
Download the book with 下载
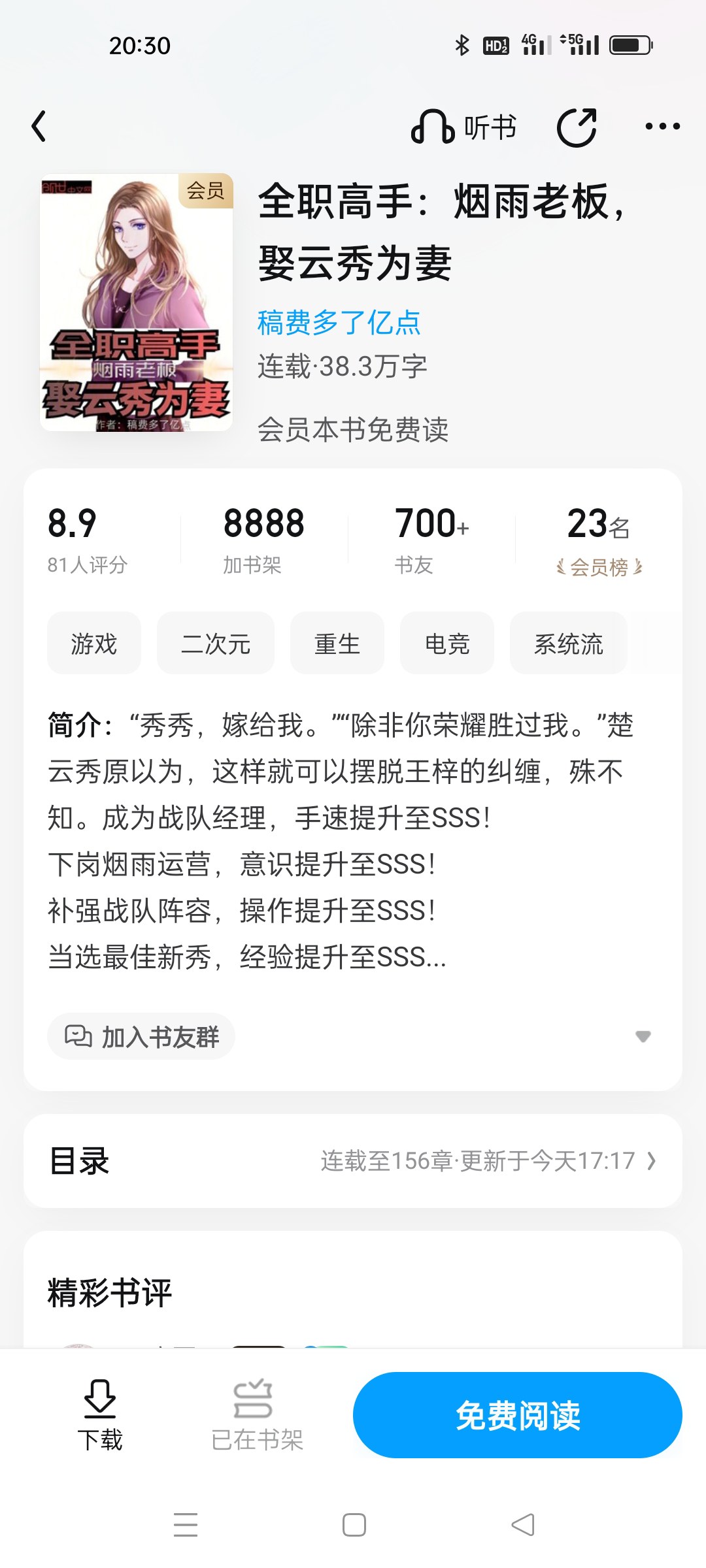(x=100, y=1414)
